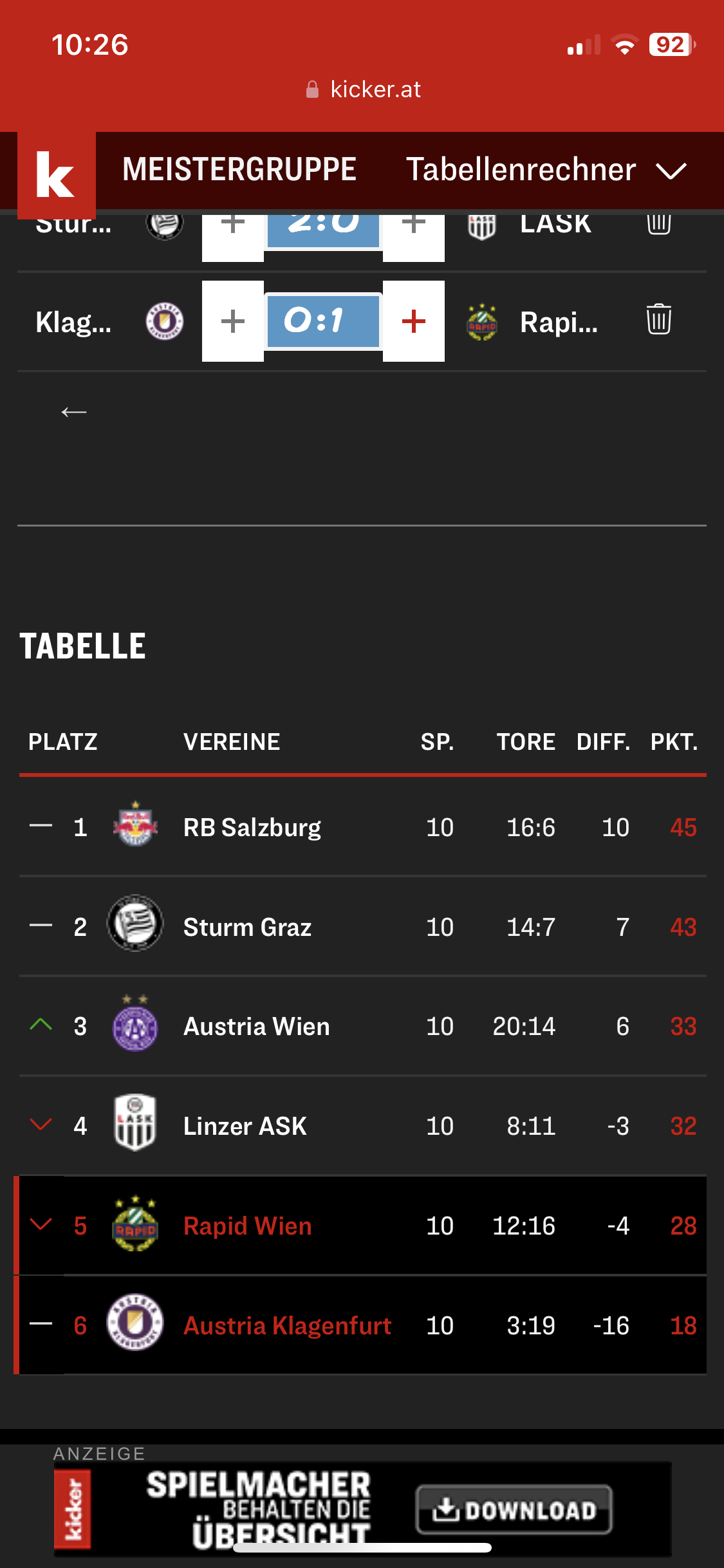Add a goal for Klagenfurt
This screenshot has height=1568, width=724.
point(233,321)
